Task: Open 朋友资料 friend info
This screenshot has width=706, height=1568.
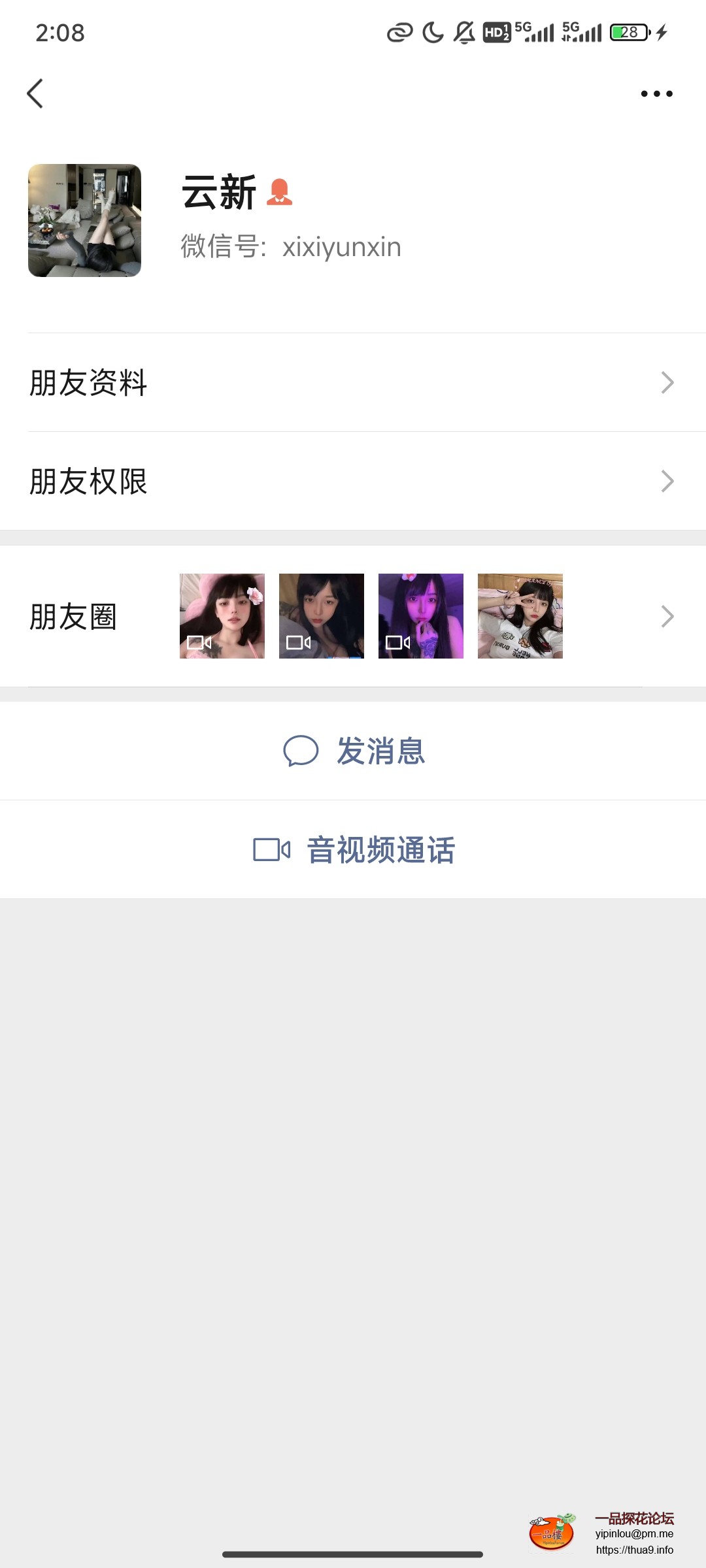Action: point(353,383)
